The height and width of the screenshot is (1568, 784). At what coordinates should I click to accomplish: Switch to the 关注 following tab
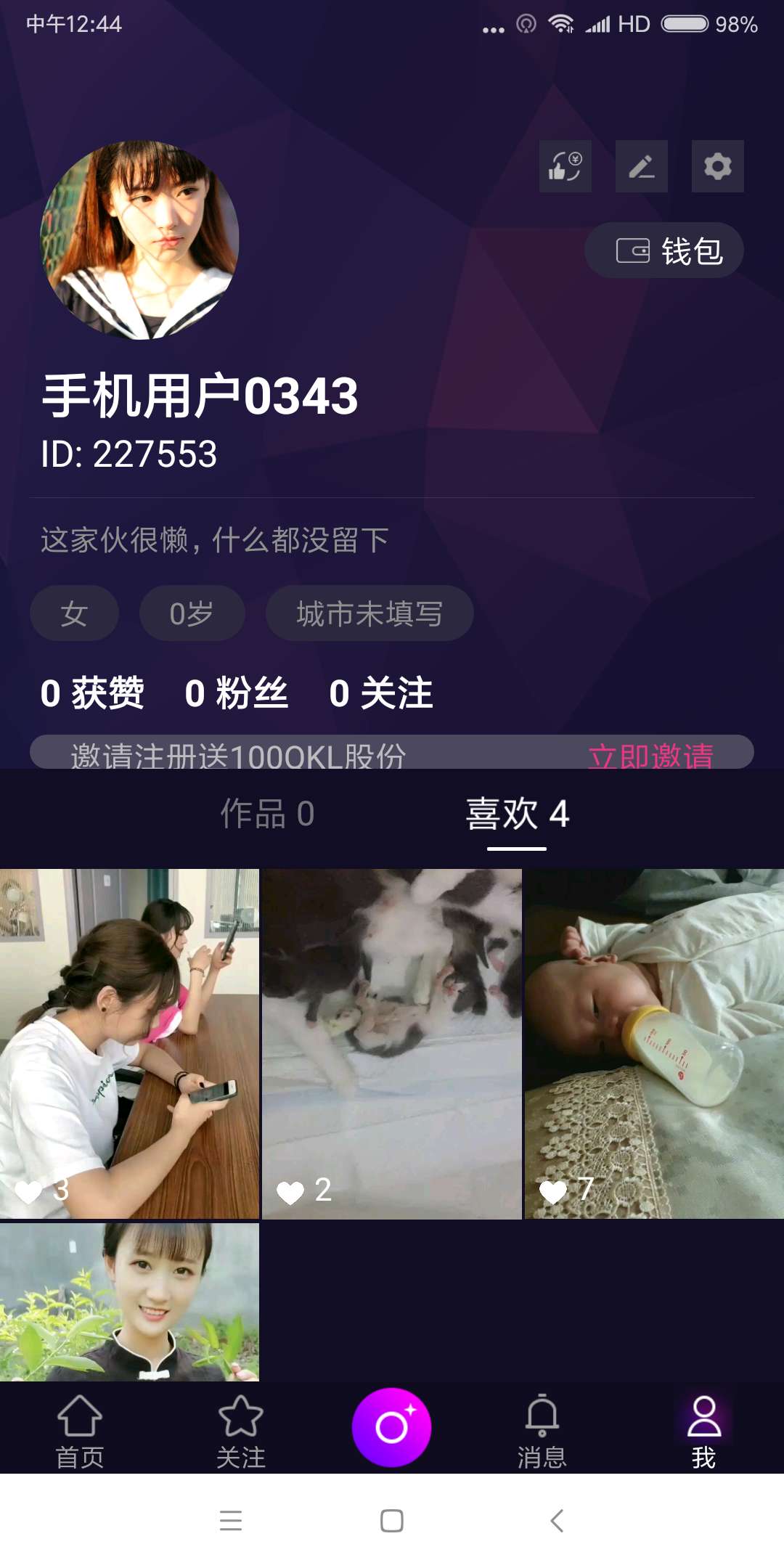point(240,1429)
